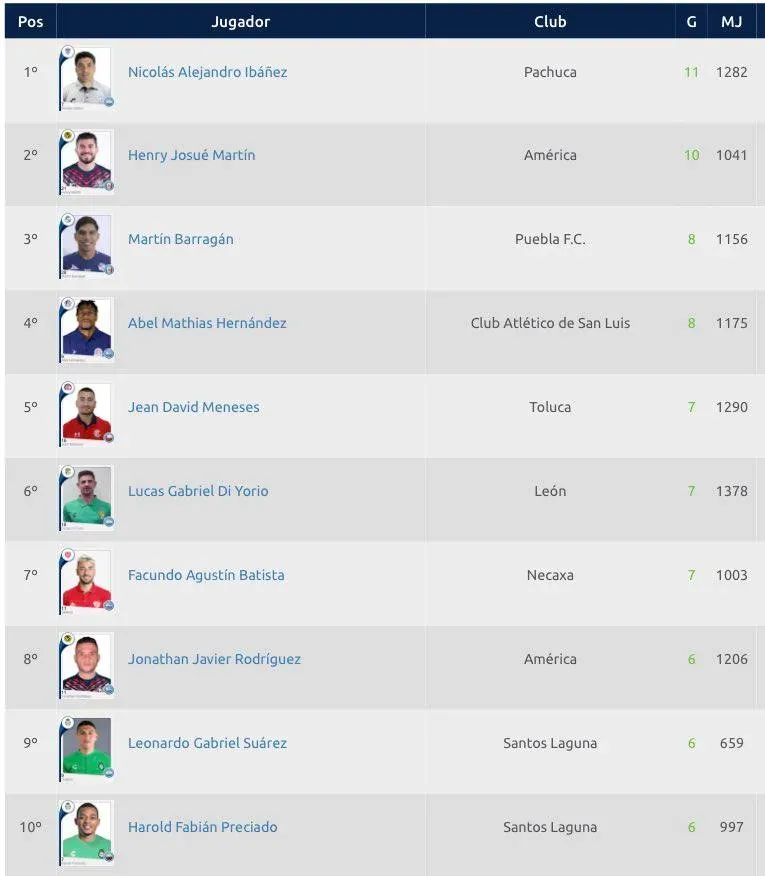
Task: View Martín Barragán's profile
Action: click(180, 239)
